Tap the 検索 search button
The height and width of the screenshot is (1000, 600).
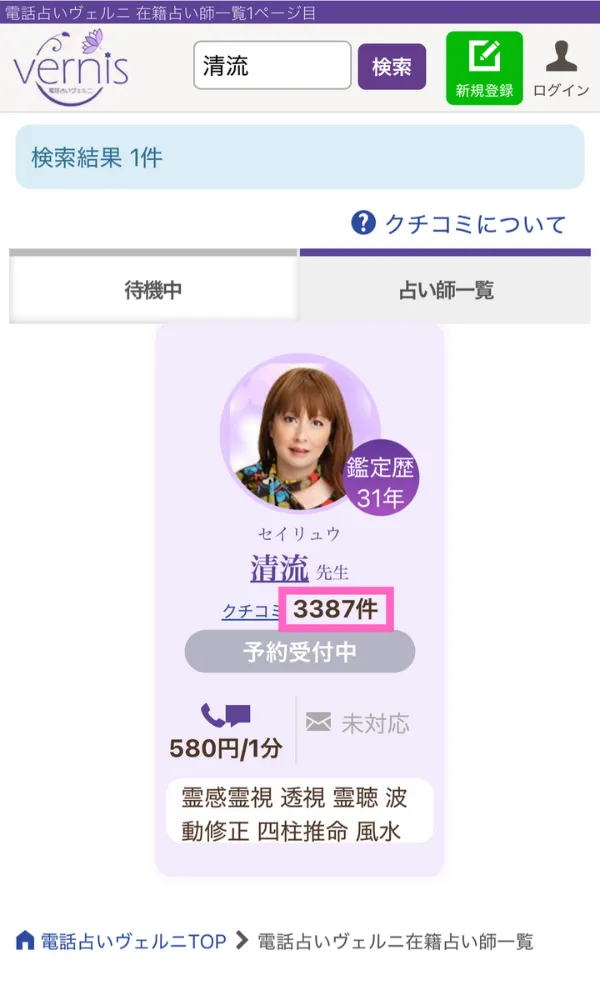[x=391, y=66]
